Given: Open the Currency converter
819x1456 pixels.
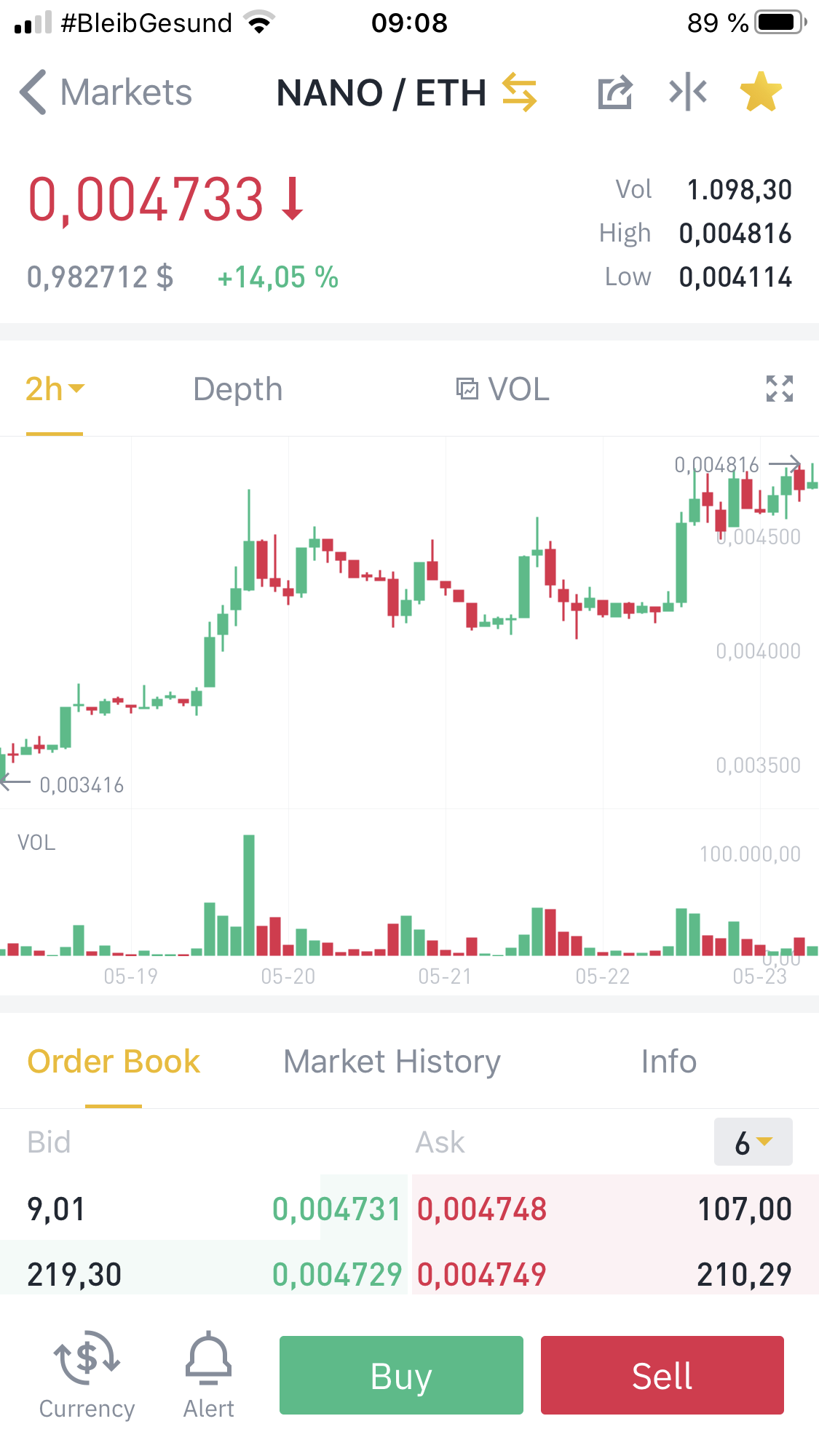Looking at the screenshot, I should click(x=87, y=1375).
